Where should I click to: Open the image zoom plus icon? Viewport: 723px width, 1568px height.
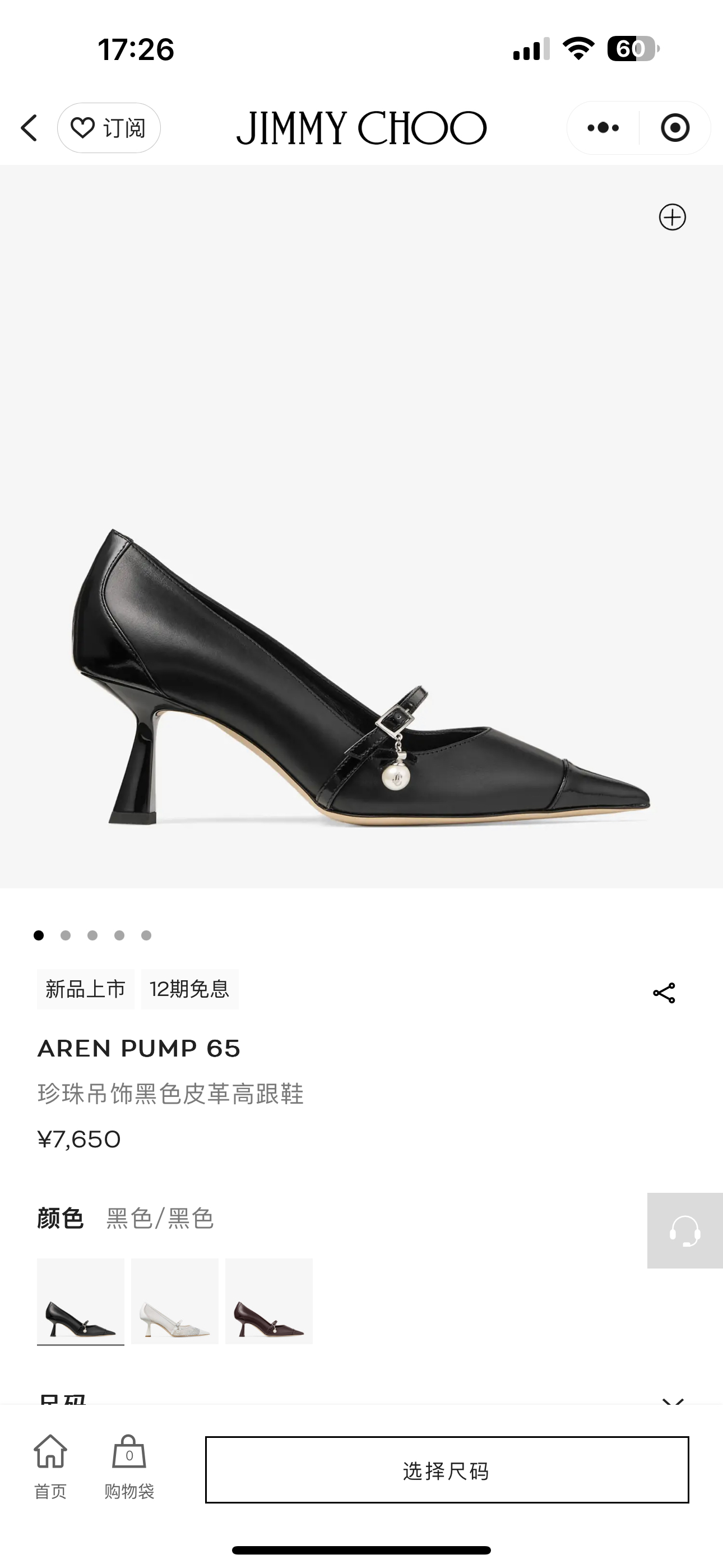pyautogui.click(x=672, y=218)
